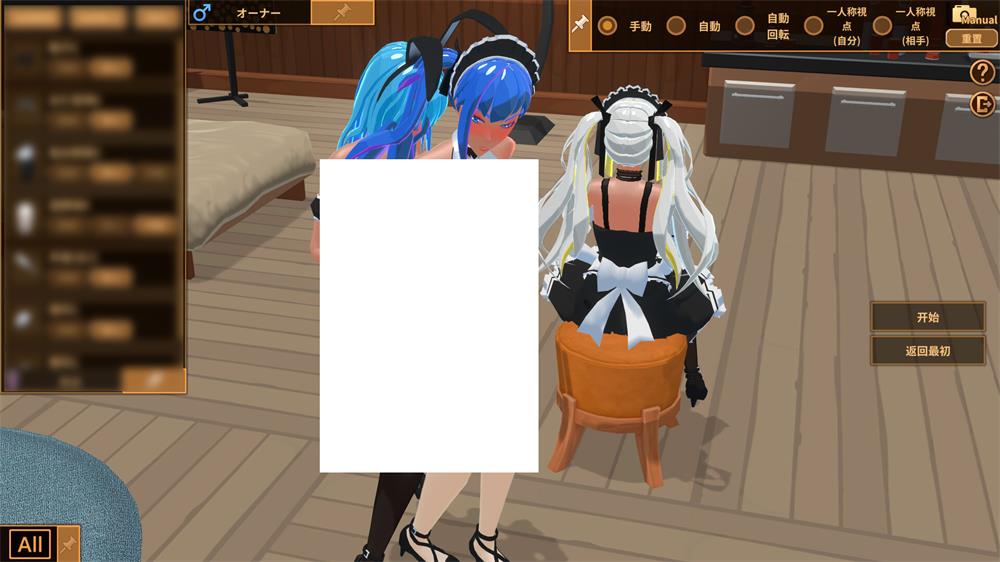
Task: Tap the All filter button
Action: [x=30, y=544]
